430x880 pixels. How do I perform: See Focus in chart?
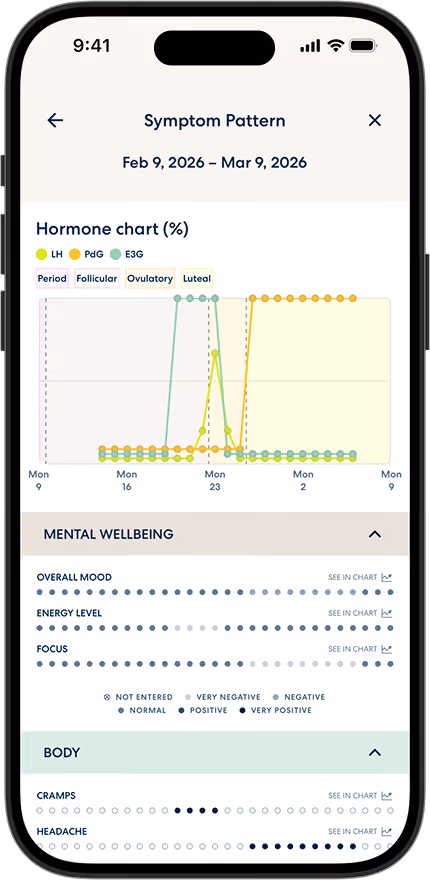360,649
